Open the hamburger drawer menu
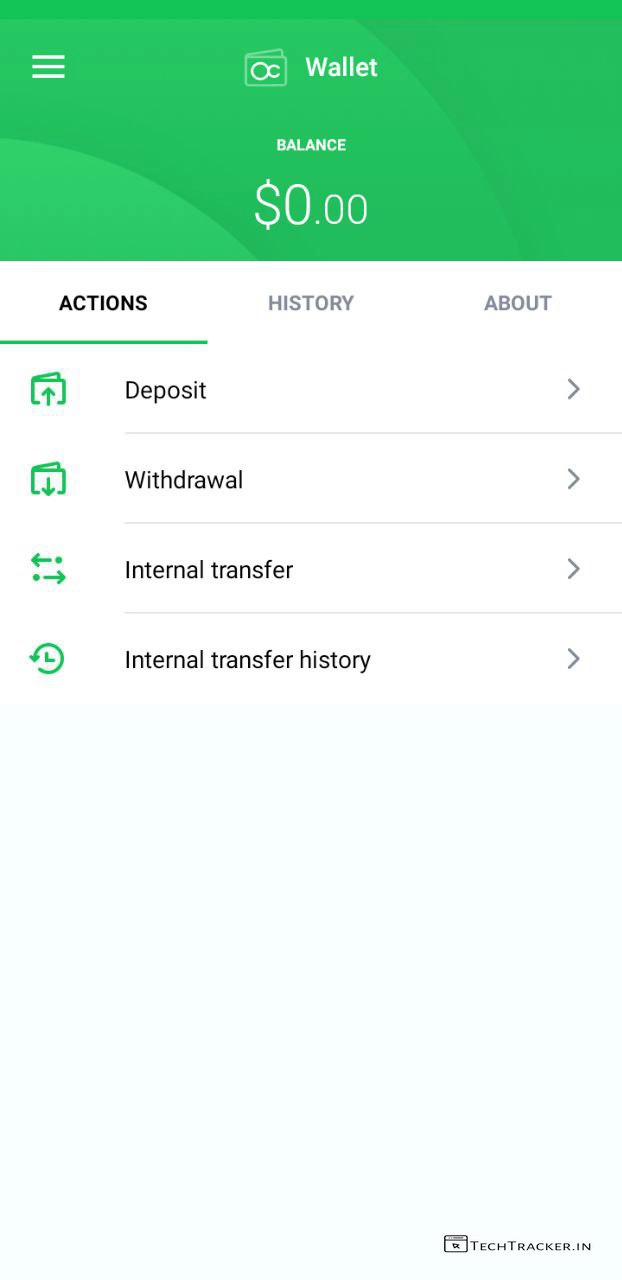 48,67
